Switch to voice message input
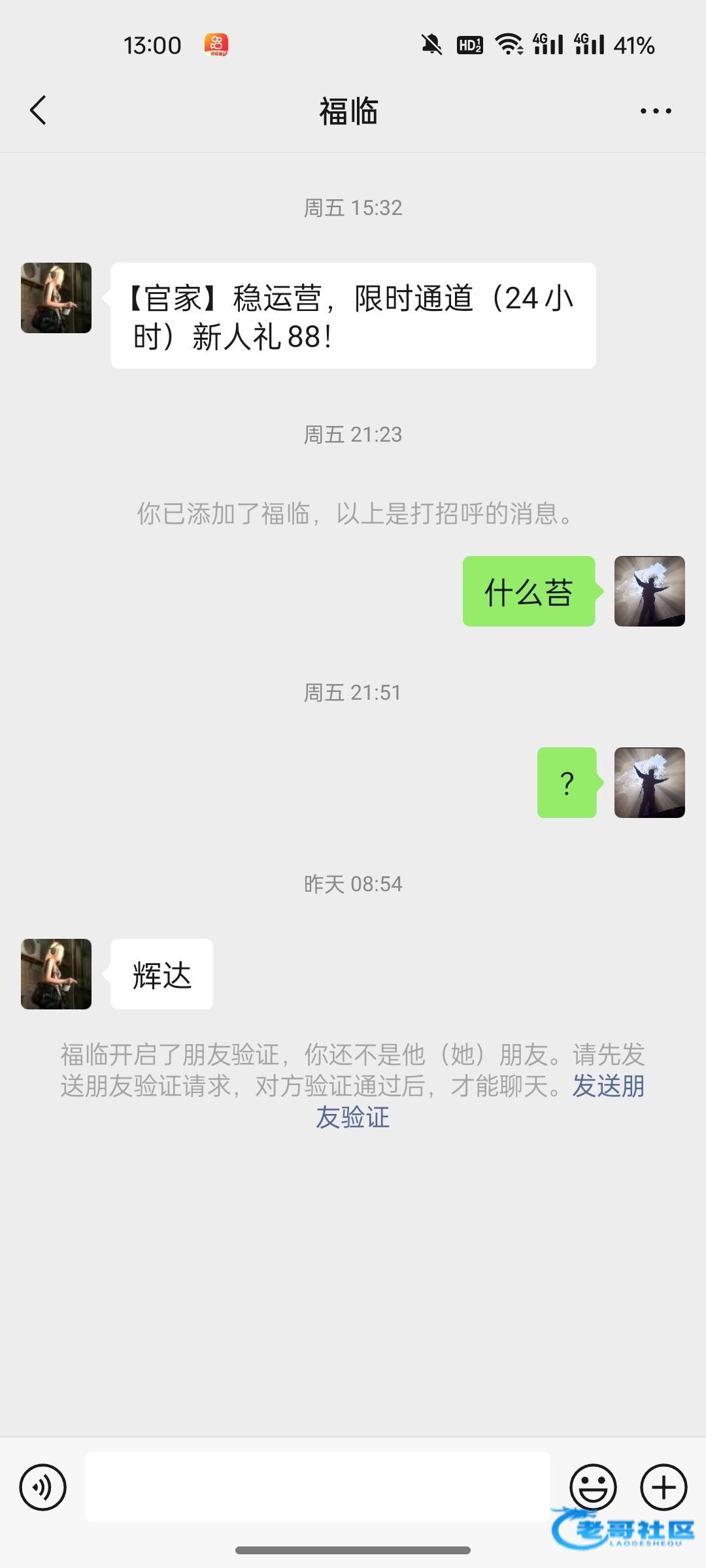 tap(43, 1488)
